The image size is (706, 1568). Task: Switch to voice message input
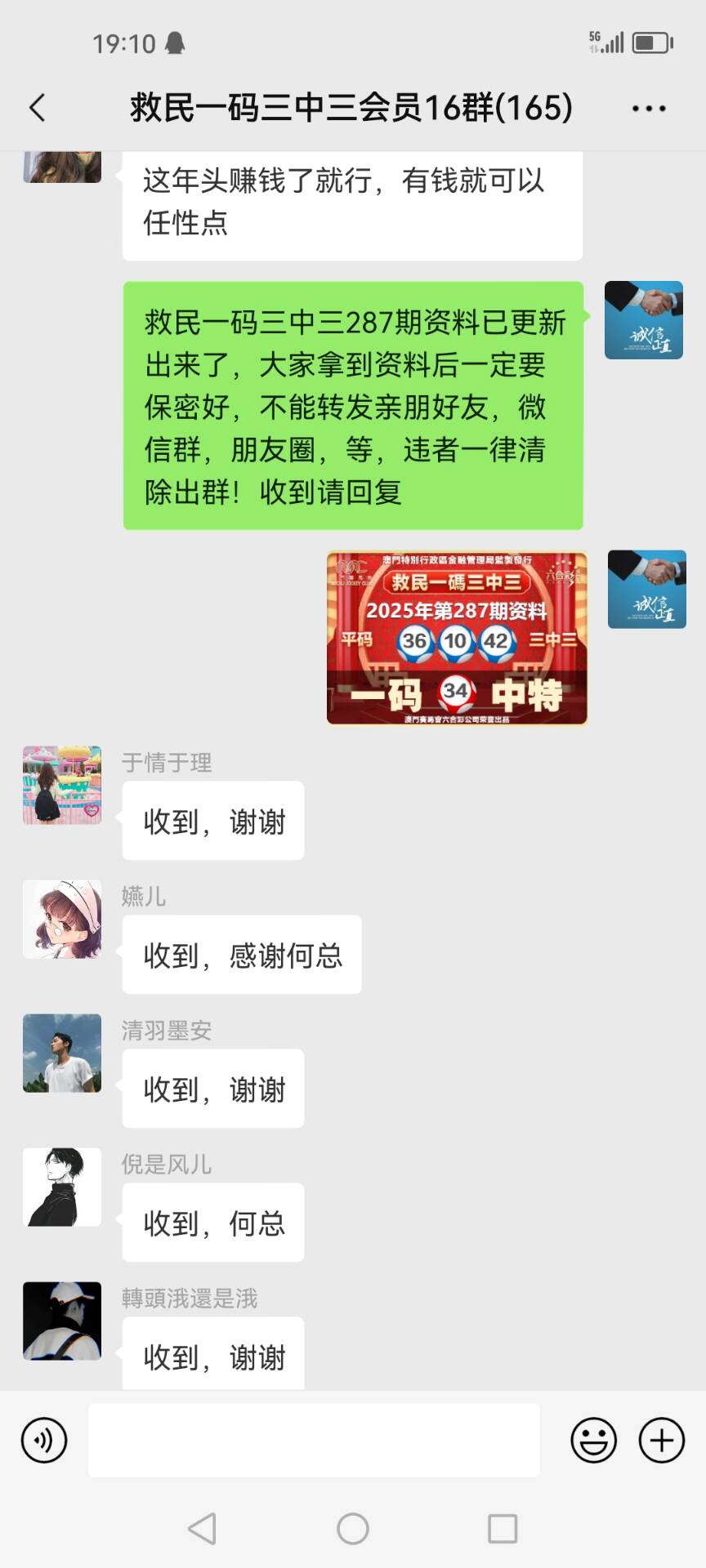point(44,1440)
